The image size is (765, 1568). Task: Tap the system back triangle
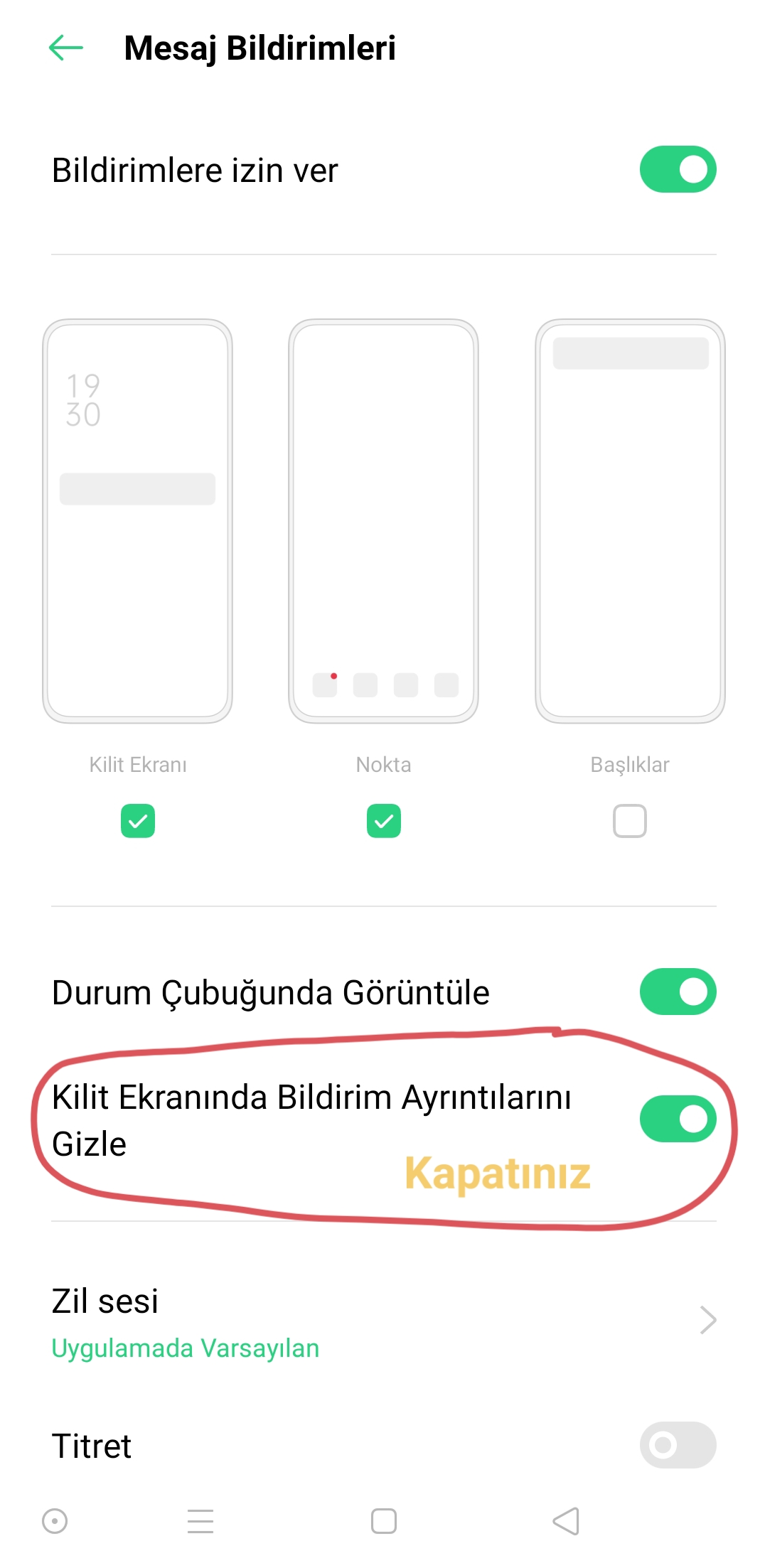566,1521
